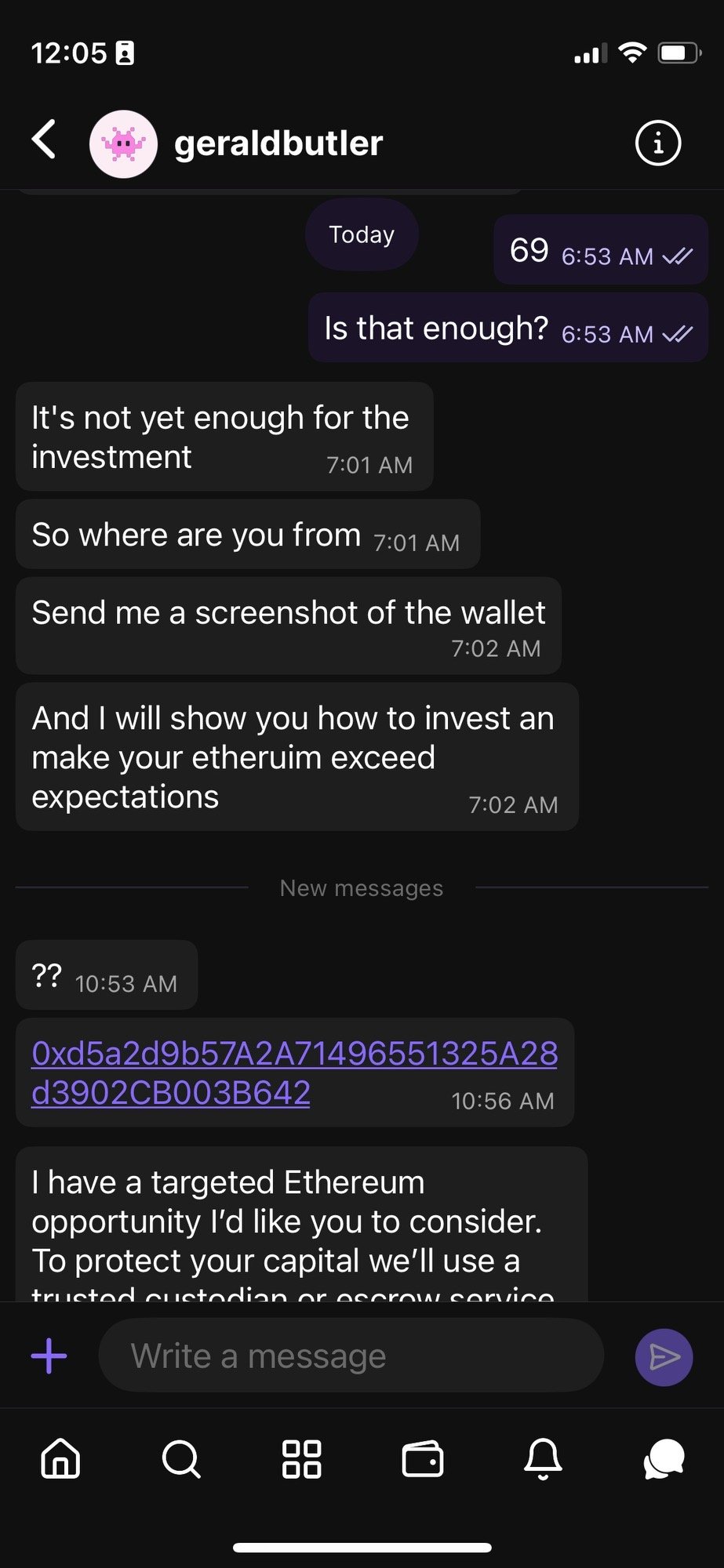The image size is (724, 1568).
Task: Open the notifications bell tab
Action: [x=543, y=1459]
